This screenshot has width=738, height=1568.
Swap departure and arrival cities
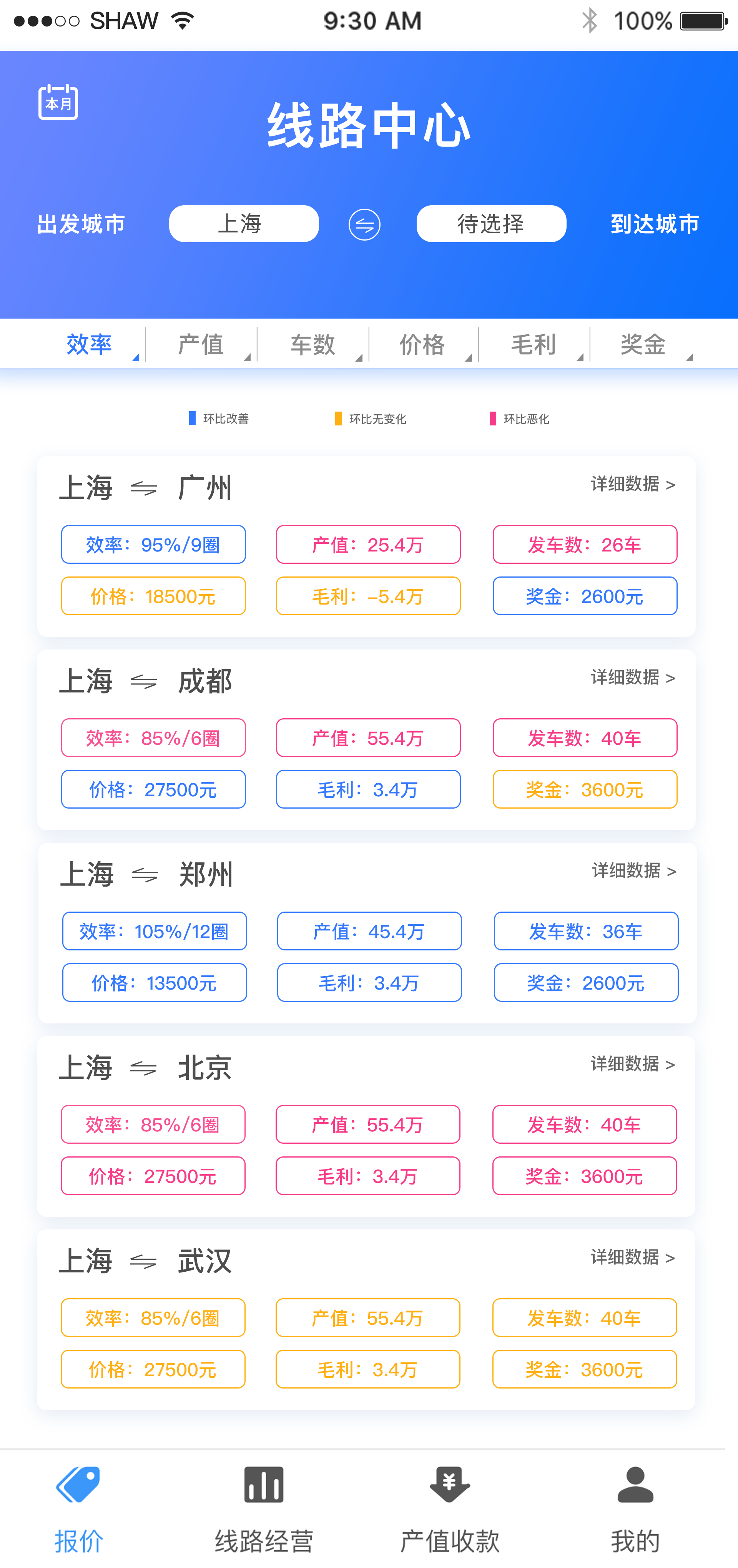[x=364, y=224]
